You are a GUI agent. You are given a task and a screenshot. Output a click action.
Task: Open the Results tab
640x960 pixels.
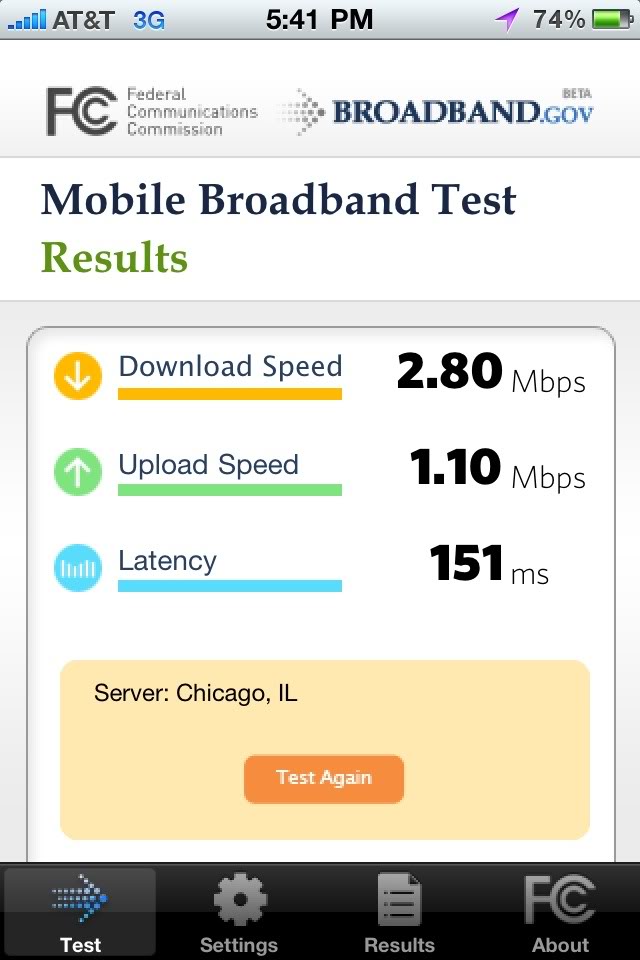pos(399,913)
